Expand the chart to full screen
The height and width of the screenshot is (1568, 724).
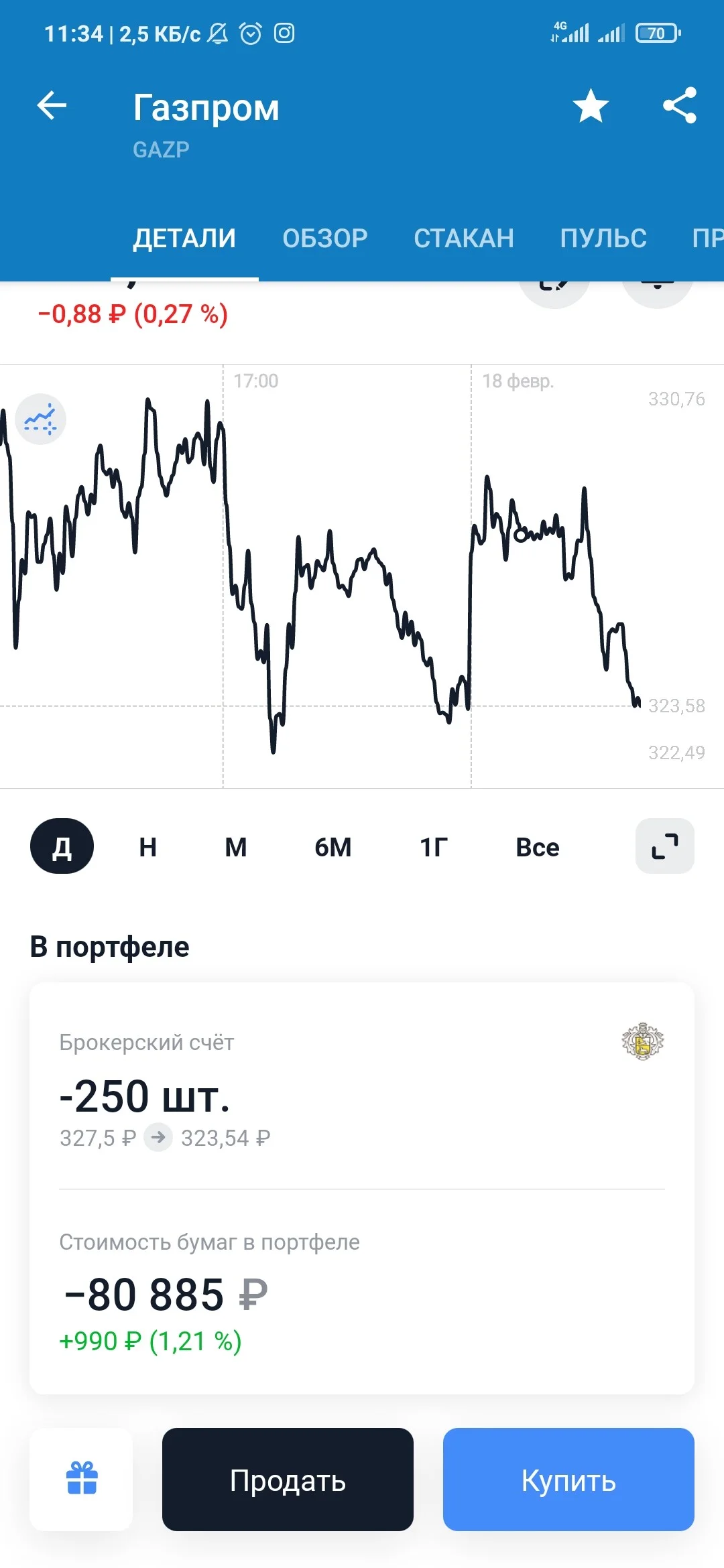665,846
